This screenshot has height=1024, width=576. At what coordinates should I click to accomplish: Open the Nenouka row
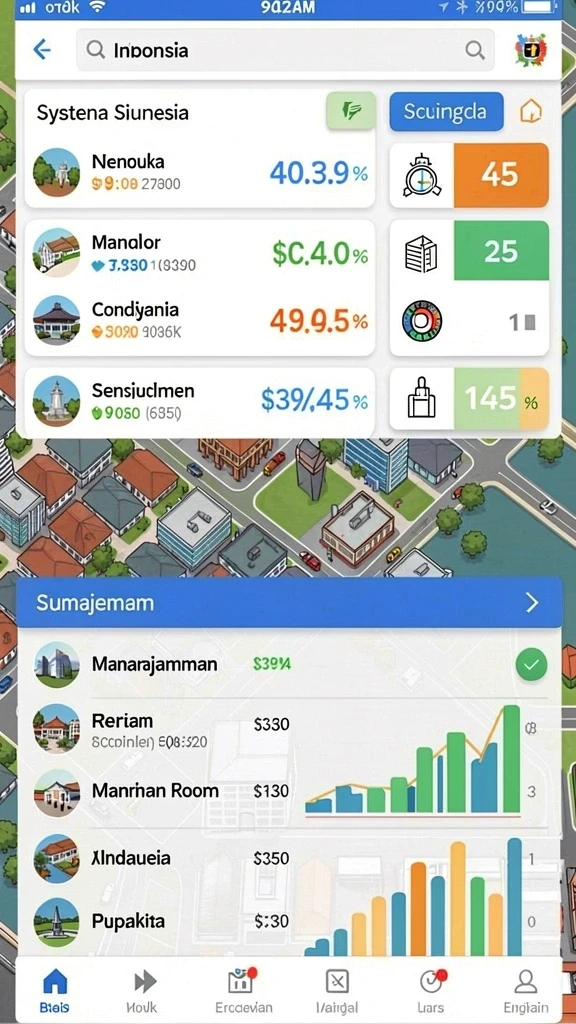(x=200, y=172)
